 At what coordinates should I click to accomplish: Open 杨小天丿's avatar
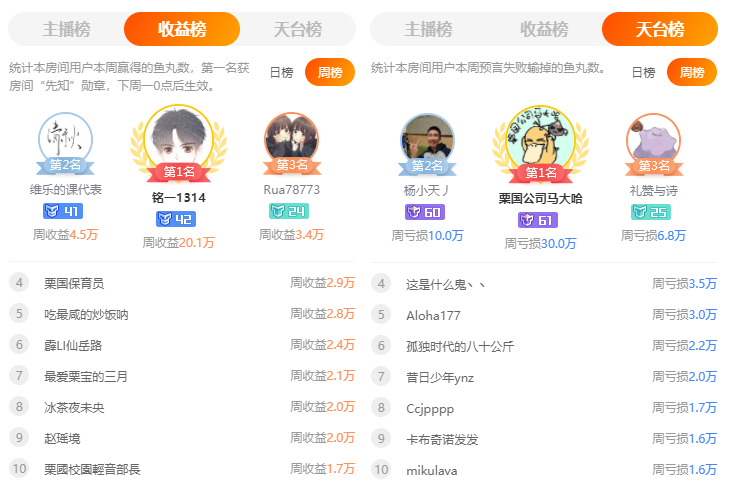pyautogui.click(x=427, y=138)
